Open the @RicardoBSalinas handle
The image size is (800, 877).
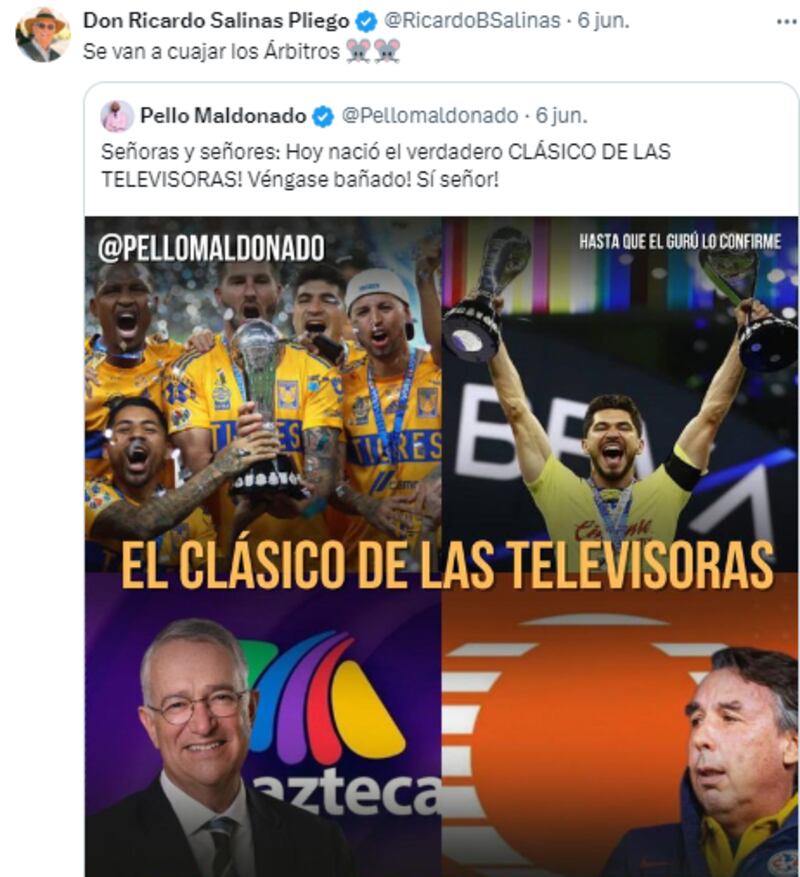(x=472, y=21)
